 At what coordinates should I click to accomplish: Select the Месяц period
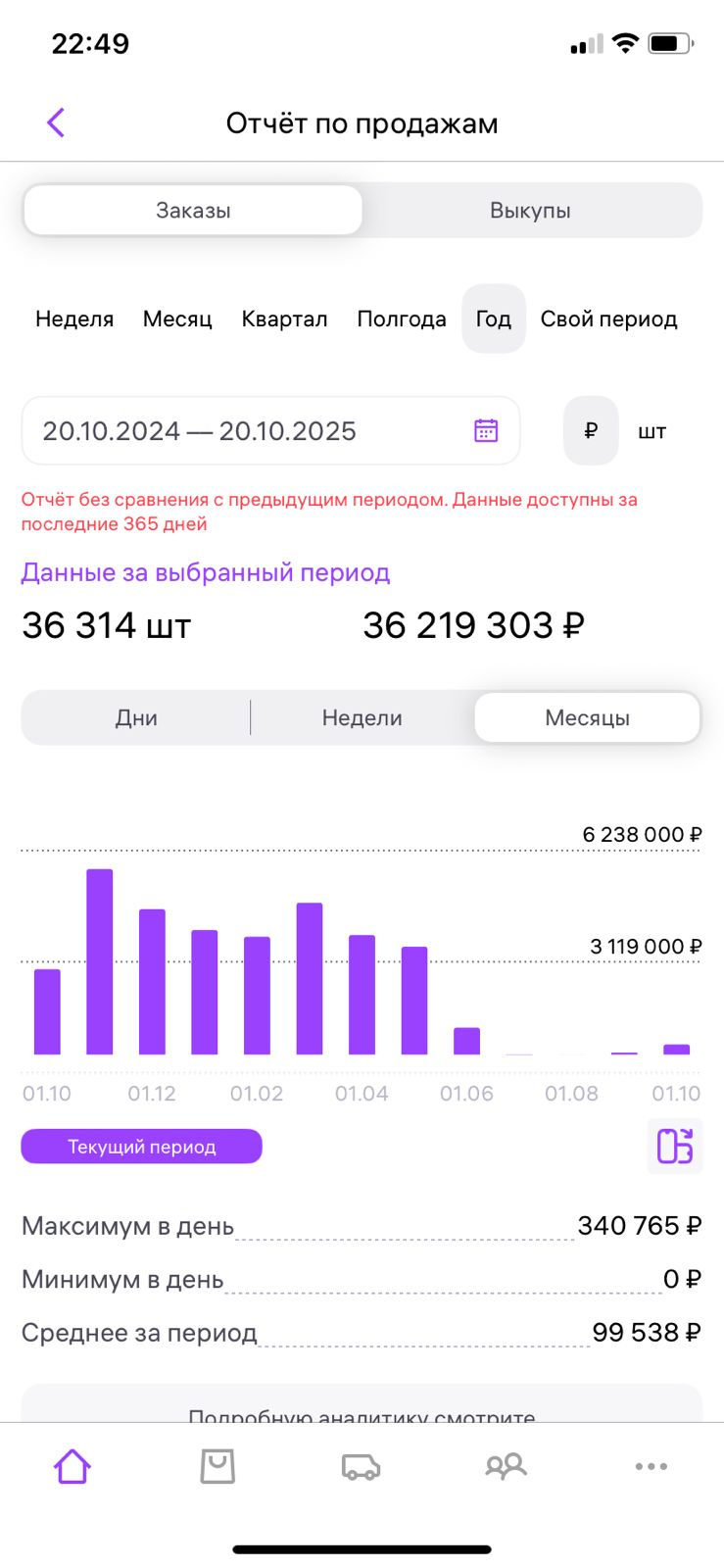[177, 318]
